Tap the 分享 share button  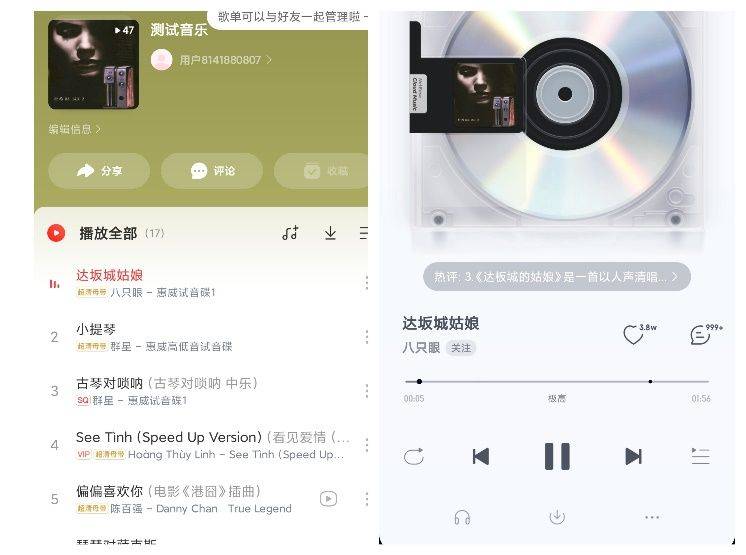pyautogui.click(x=99, y=171)
